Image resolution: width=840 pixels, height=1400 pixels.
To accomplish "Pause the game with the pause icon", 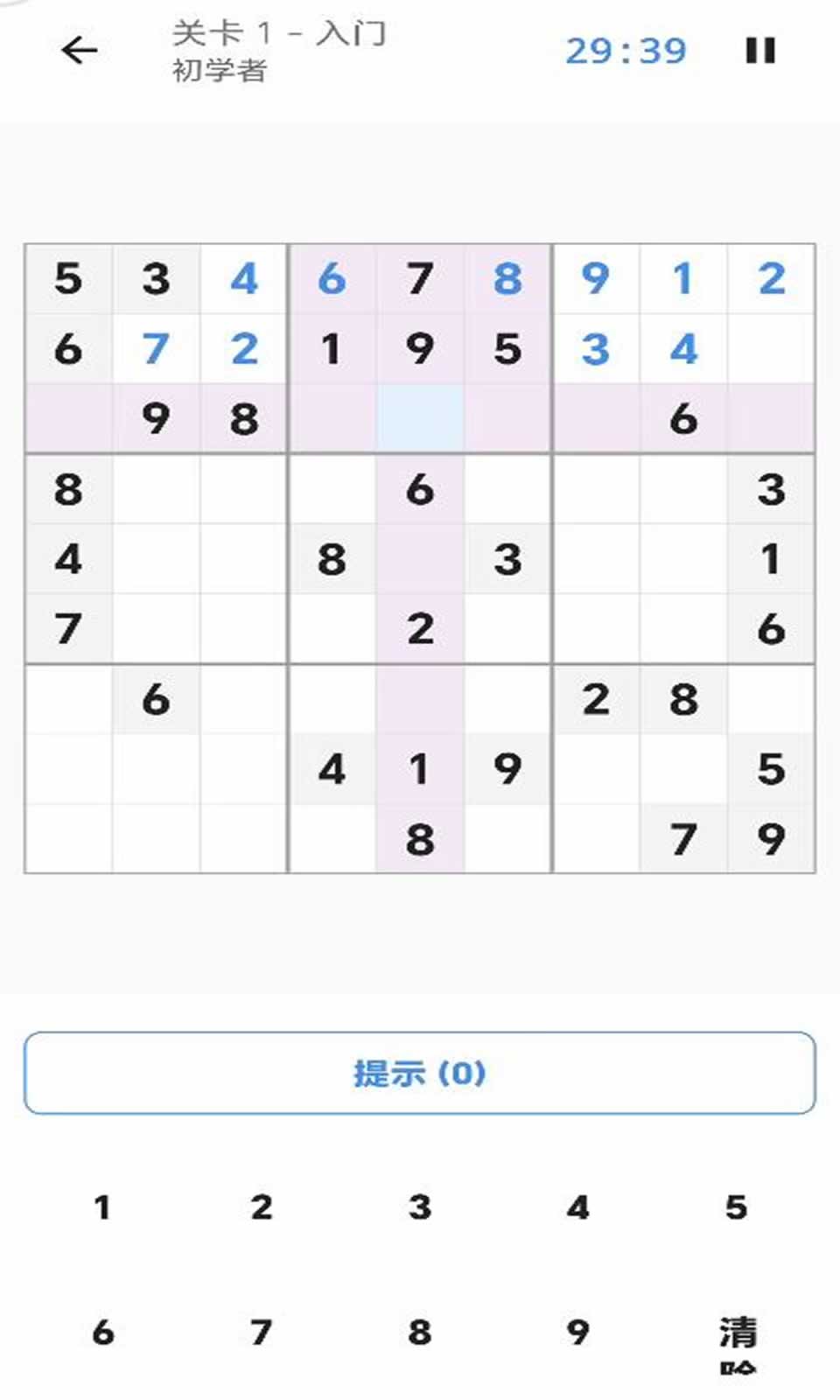I will click(762, 51).
